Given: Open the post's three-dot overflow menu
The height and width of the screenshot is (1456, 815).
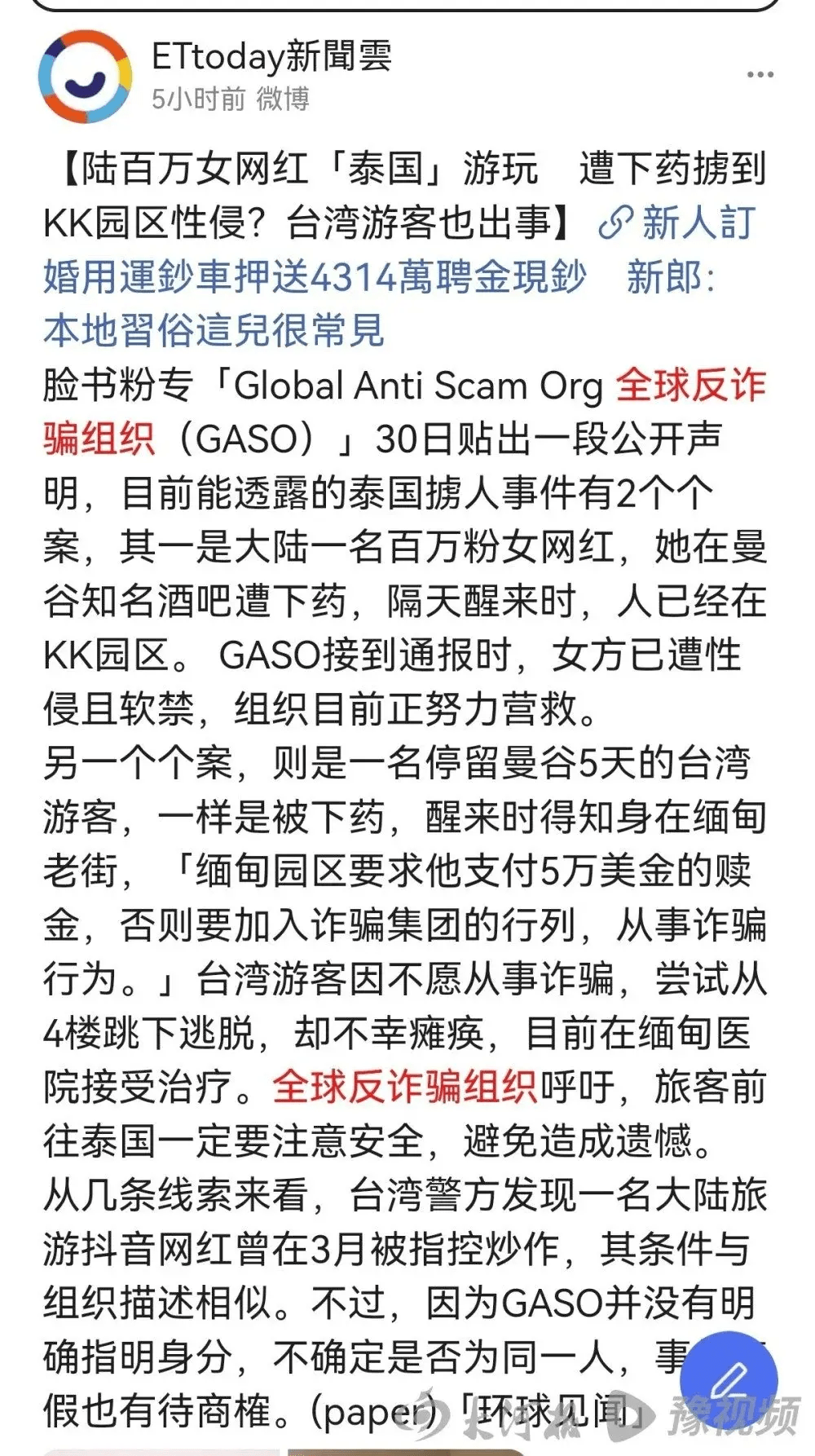Looking at the screenshot, I should pyautogui.click(x=760, y=75).
